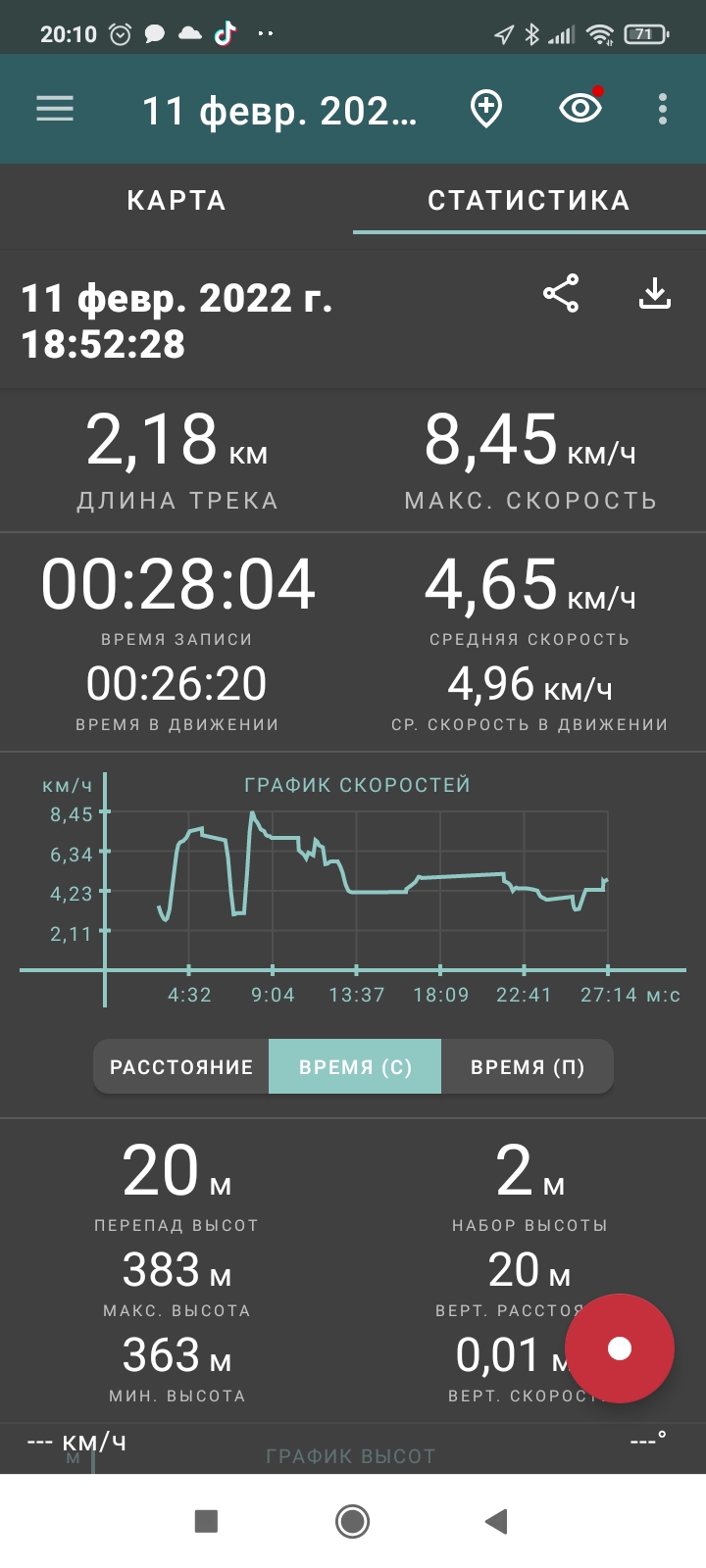Viewport: 706px width, 1568px height.
Task: Select the СТАТИСТИКА tab
Action: [x=529, y=201]
